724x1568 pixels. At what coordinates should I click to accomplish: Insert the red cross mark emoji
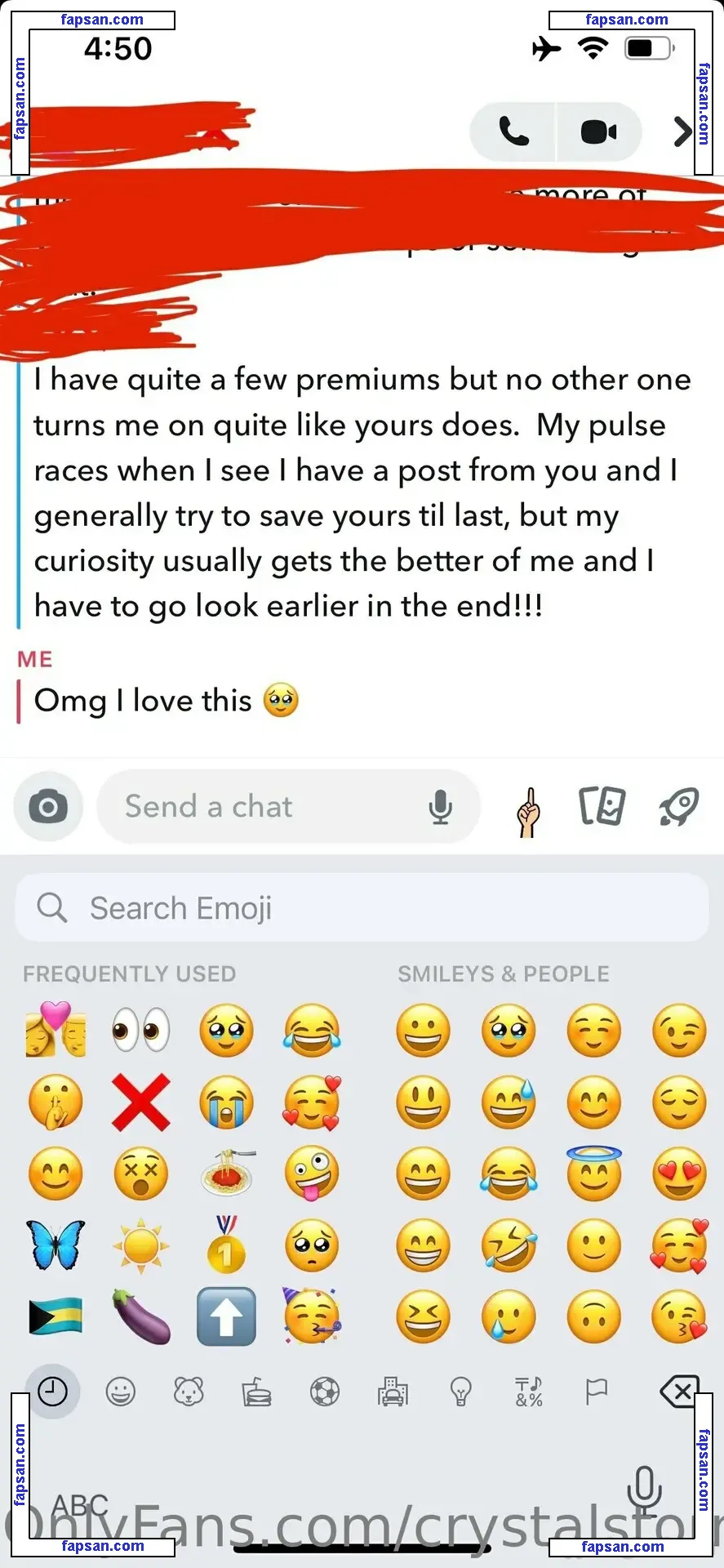point(141,1102)
